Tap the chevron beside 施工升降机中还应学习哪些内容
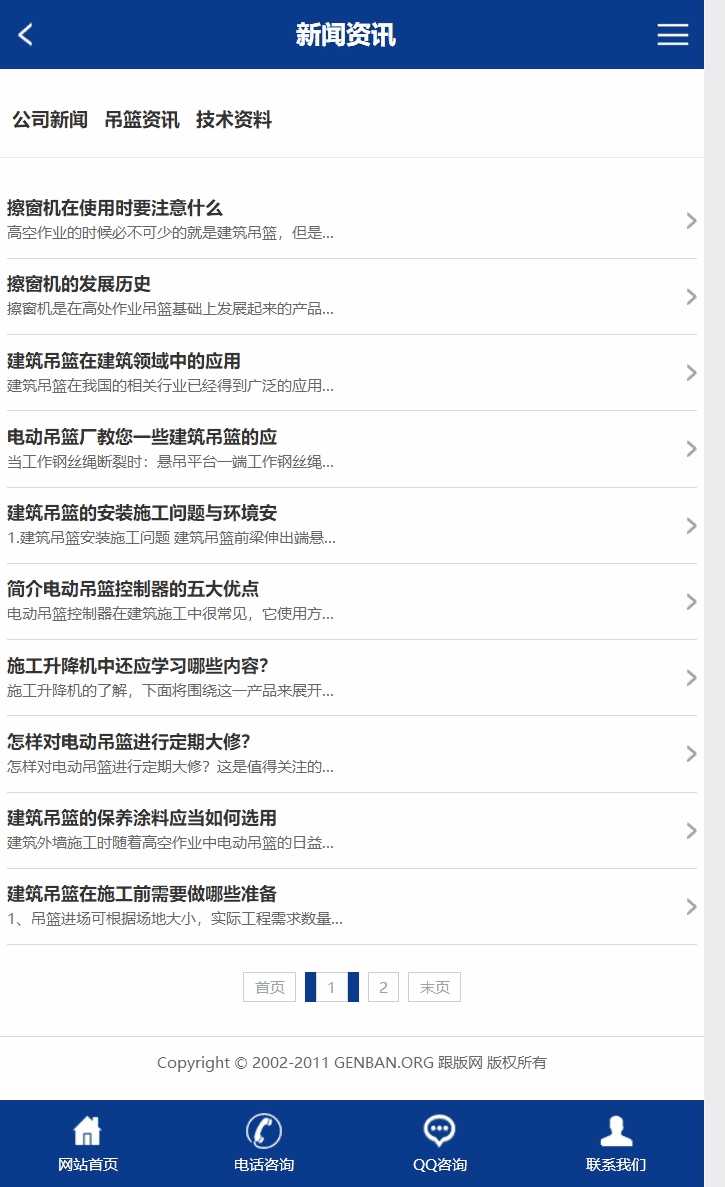Image resolution: width=725 pixels, height=1187 pixels. tap(690, 678)
